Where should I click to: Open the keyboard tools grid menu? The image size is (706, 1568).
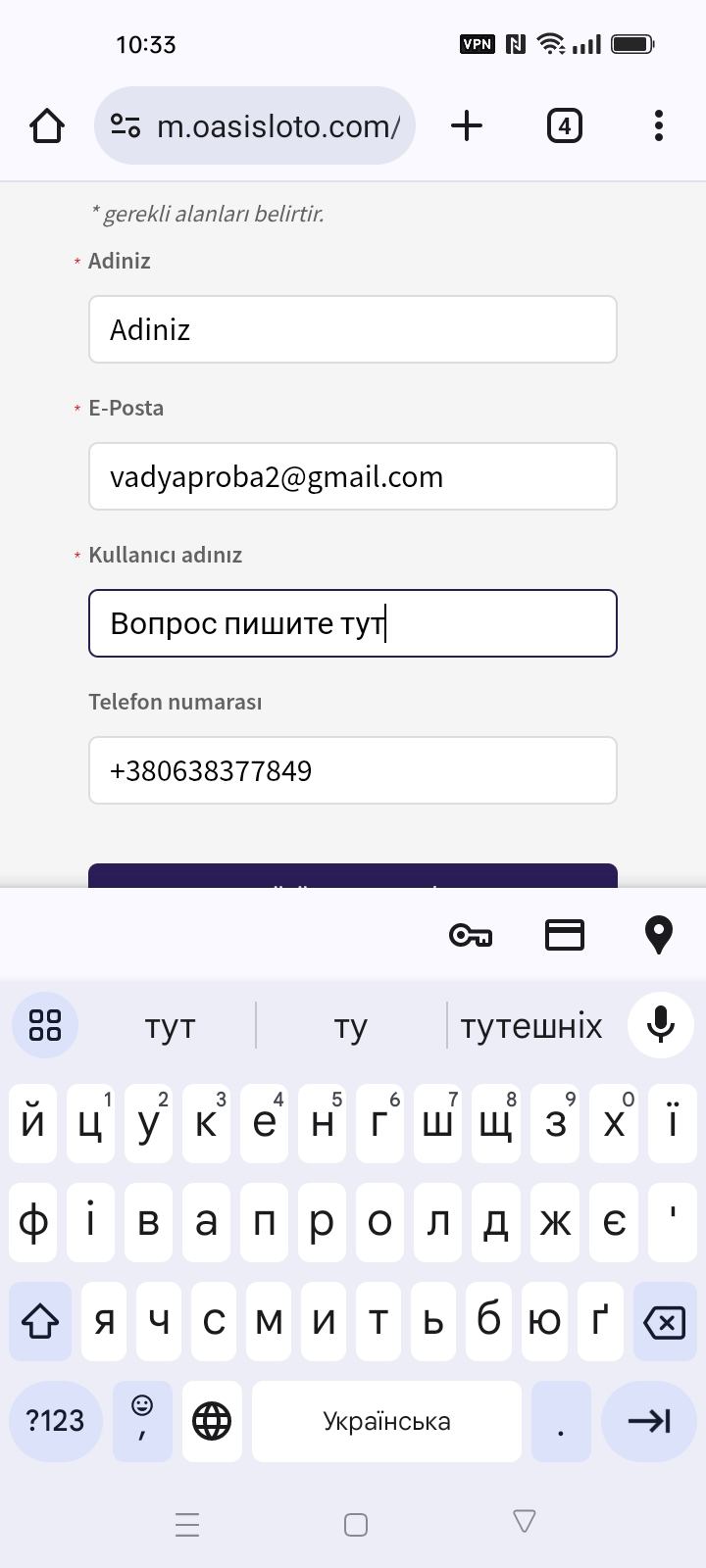click(45, 1025)
